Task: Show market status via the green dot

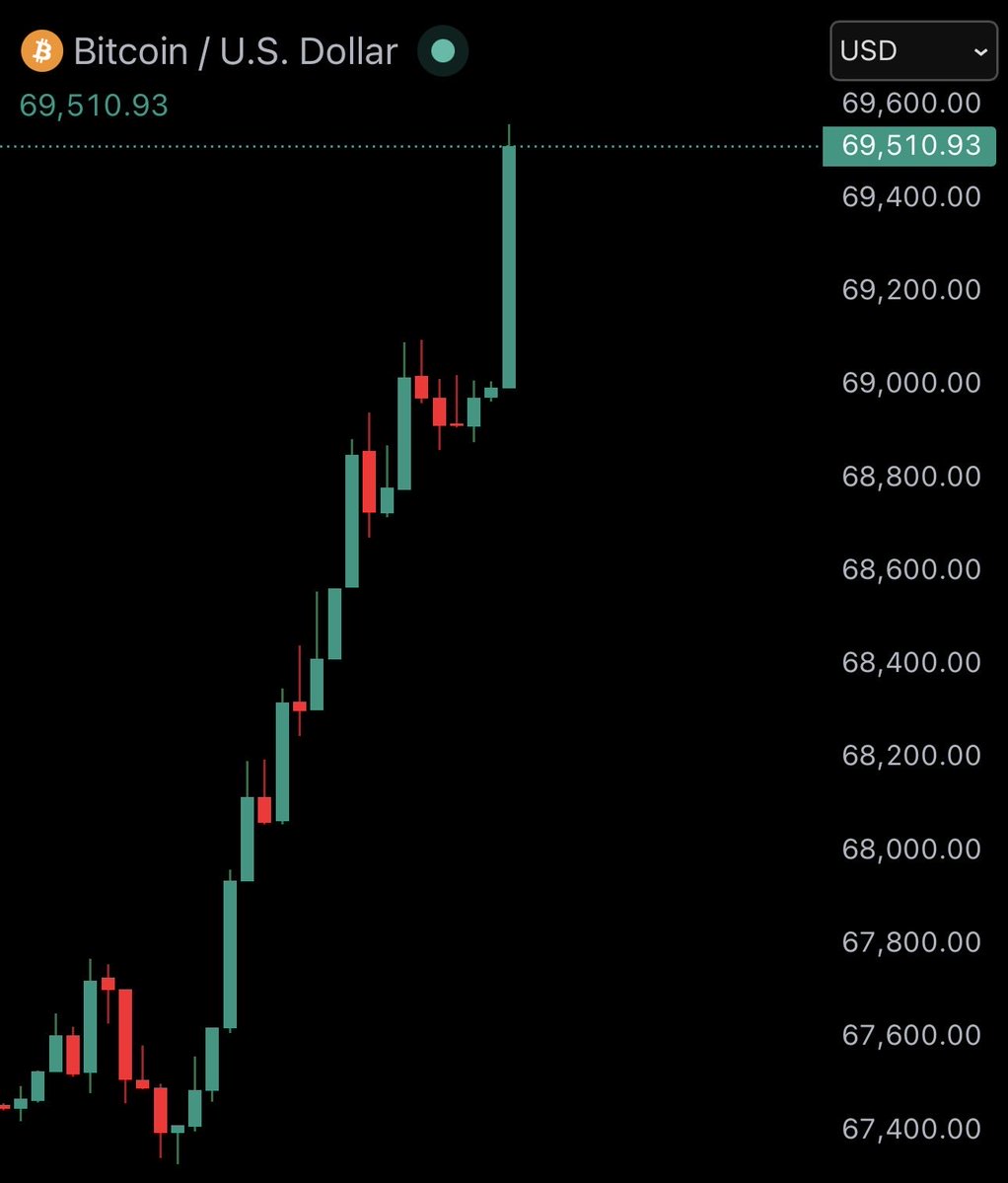Action: coord(443,51)
